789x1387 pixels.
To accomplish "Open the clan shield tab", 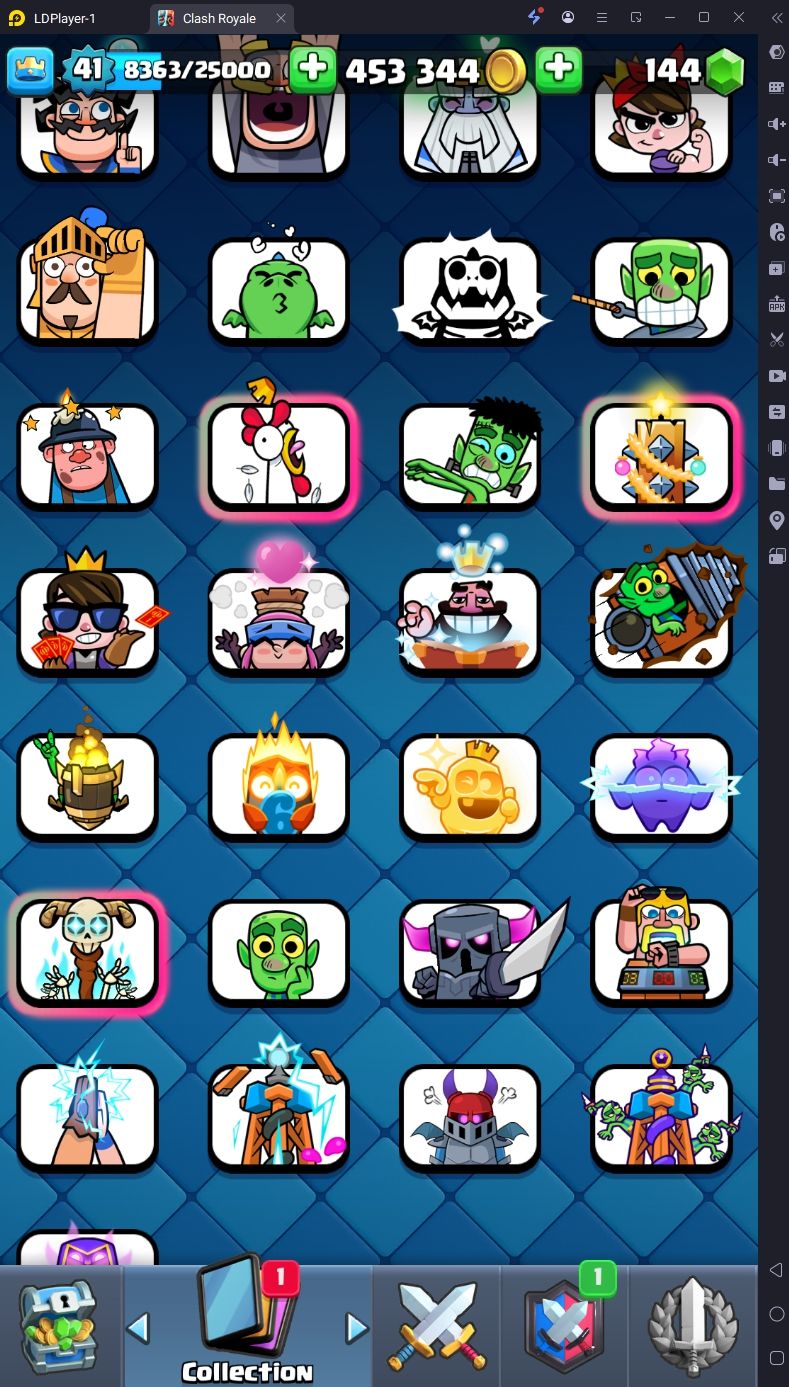I will click(566, 1325).
